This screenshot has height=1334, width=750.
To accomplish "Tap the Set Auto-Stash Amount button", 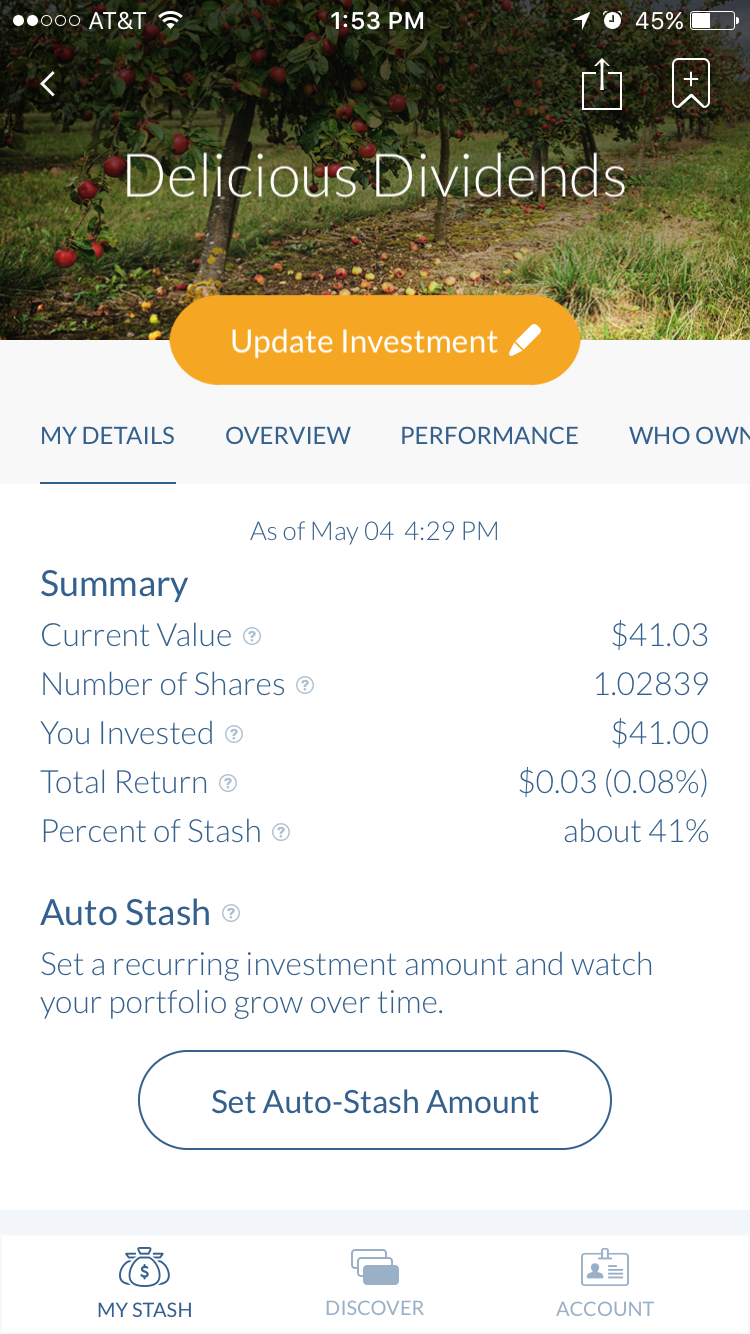I will (374, 1100).
